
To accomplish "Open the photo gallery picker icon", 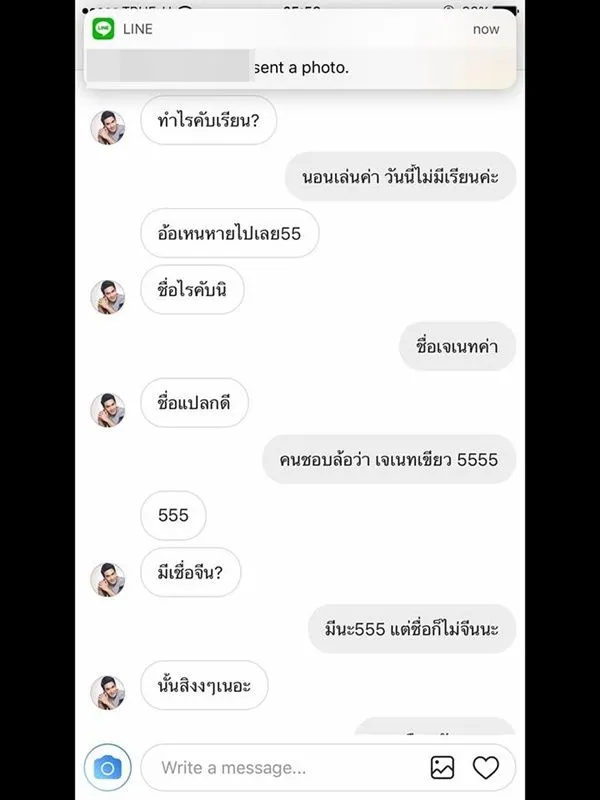I will (x=442, y=767).
